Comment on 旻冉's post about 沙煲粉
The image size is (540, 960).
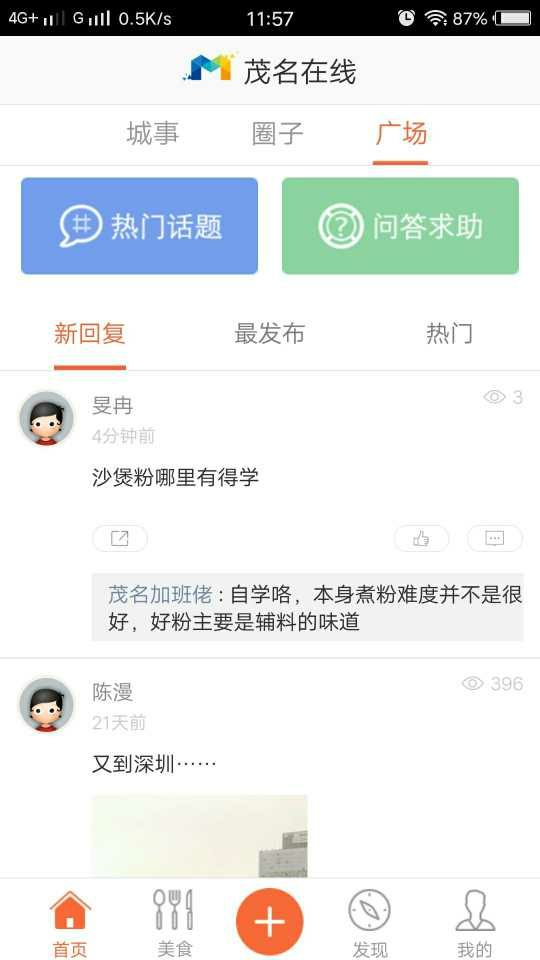[495, 538]
